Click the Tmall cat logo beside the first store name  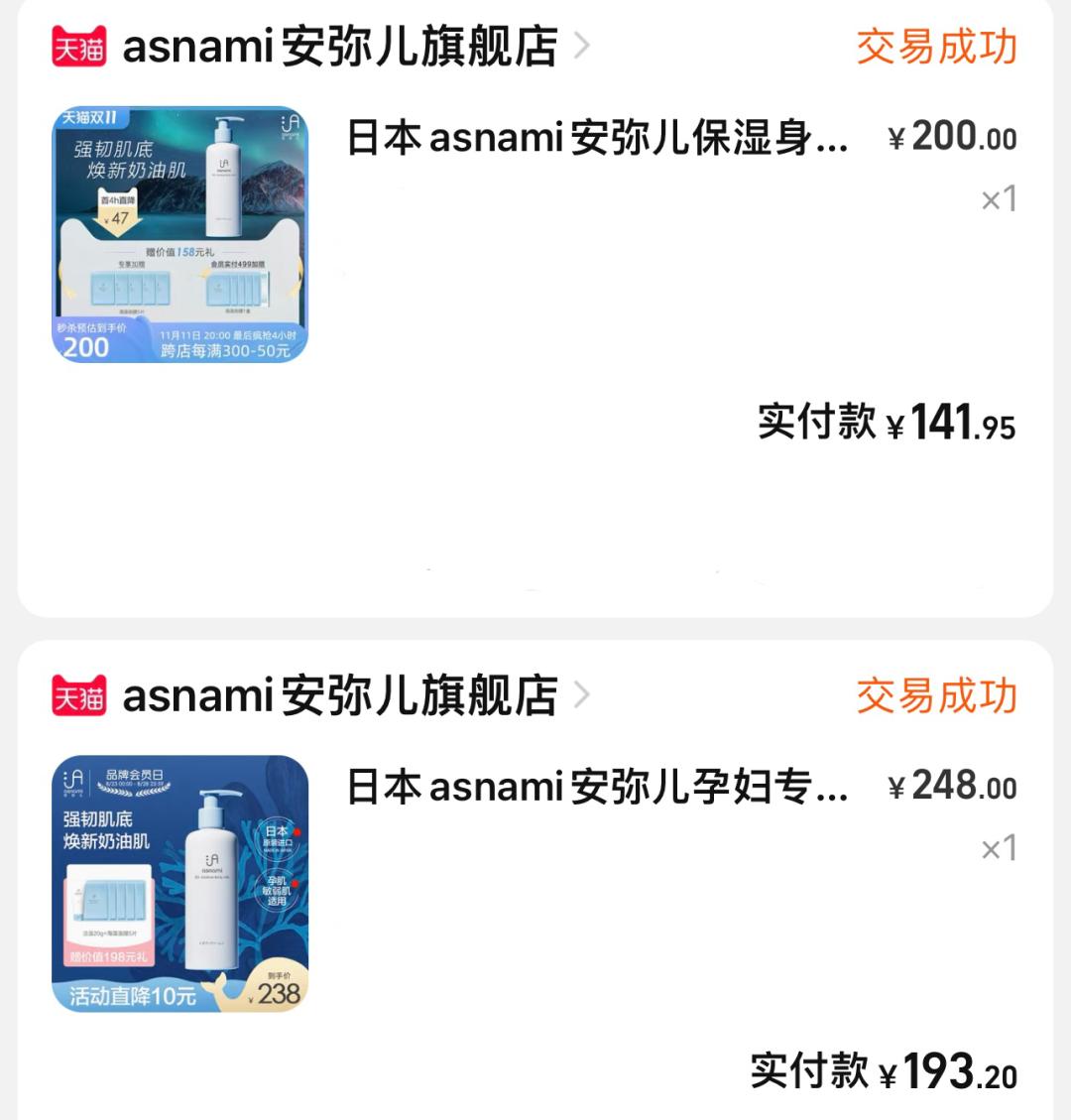pos(77,45)
